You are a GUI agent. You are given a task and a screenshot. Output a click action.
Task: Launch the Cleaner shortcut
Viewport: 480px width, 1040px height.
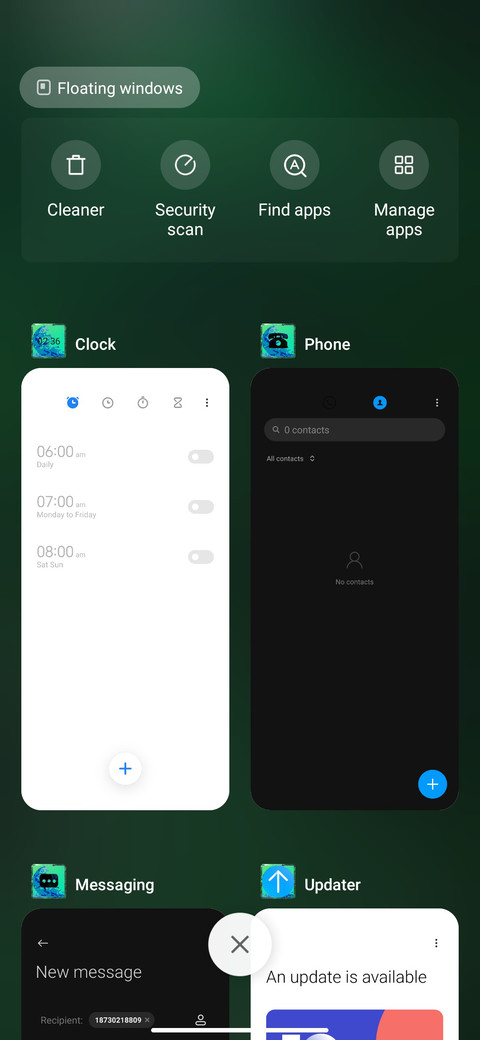pyautogui.click(x=76, y=180)
